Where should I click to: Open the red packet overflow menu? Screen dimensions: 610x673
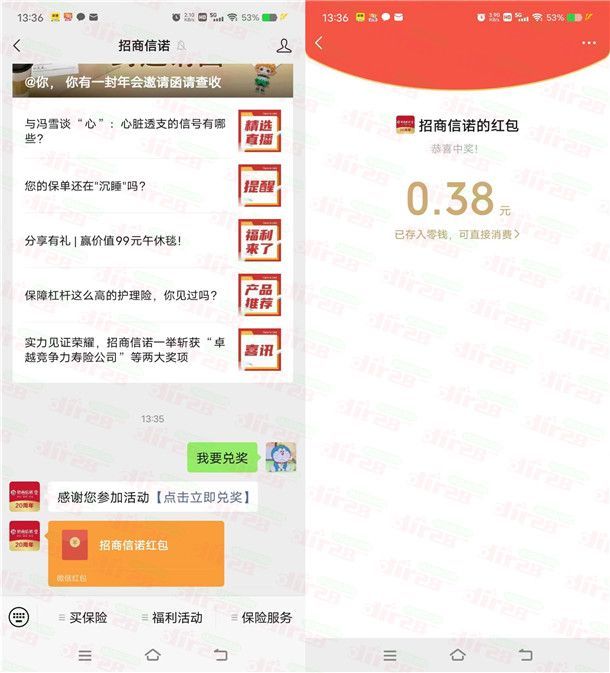[588, 43]
